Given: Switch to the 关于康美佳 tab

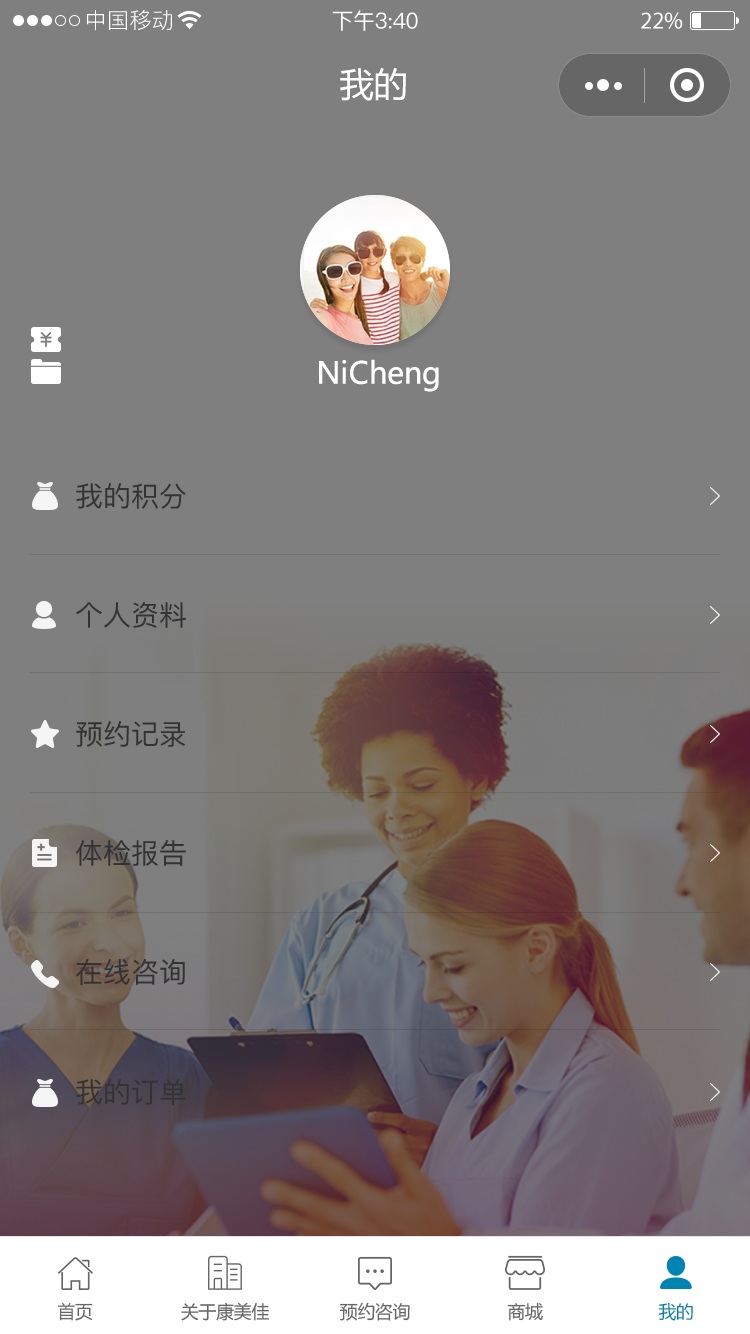Looking at the screenshot, I should (225, 1288).
